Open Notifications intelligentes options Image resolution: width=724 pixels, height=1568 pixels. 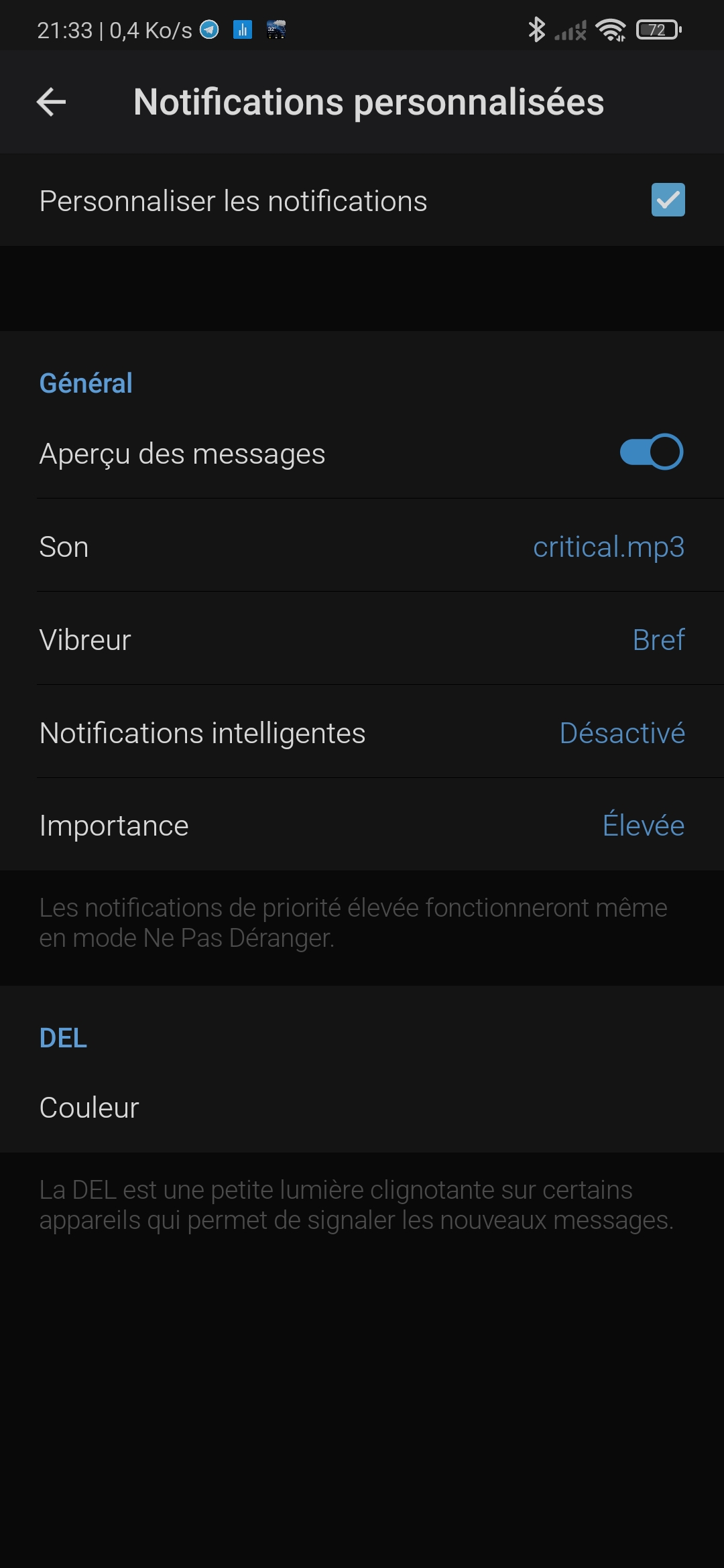[x=362, y=732]
